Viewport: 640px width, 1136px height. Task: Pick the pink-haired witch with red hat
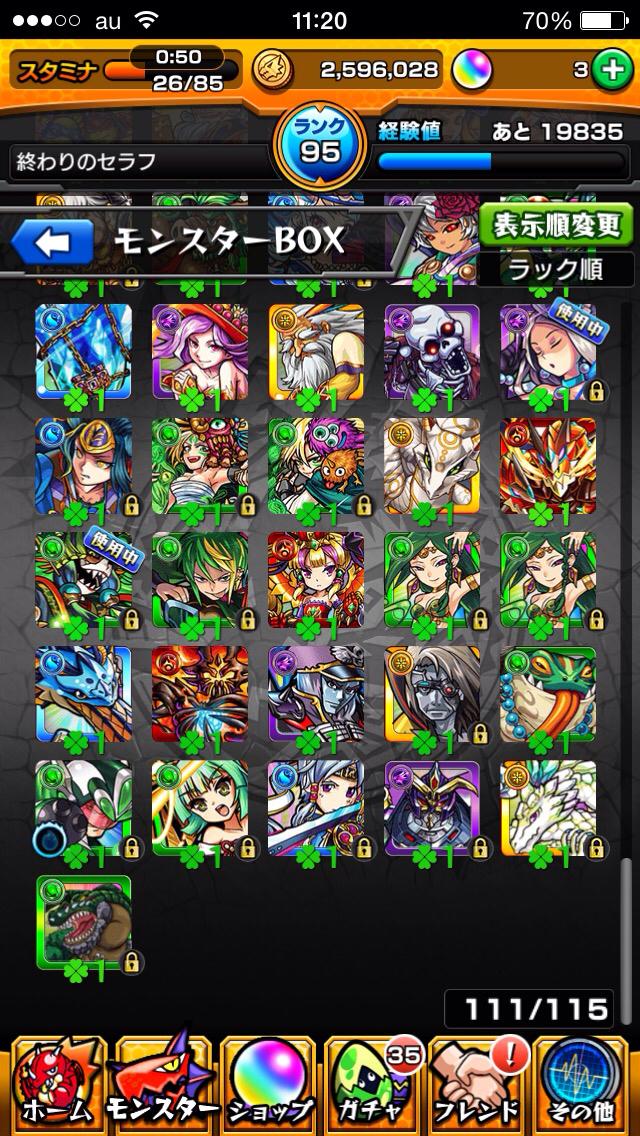pyautogui.click(x=200, y=352)
